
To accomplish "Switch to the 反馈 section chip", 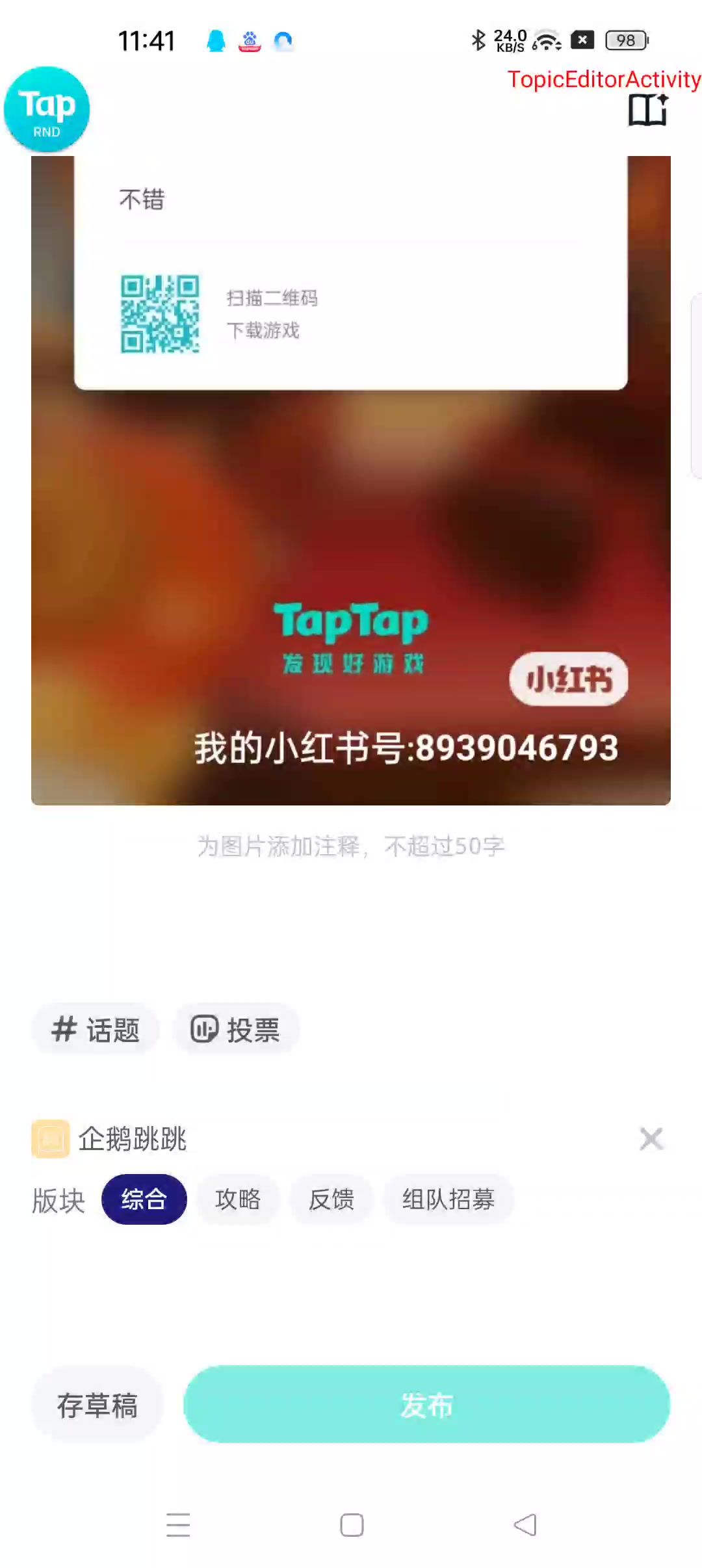I will point(331,1199).
